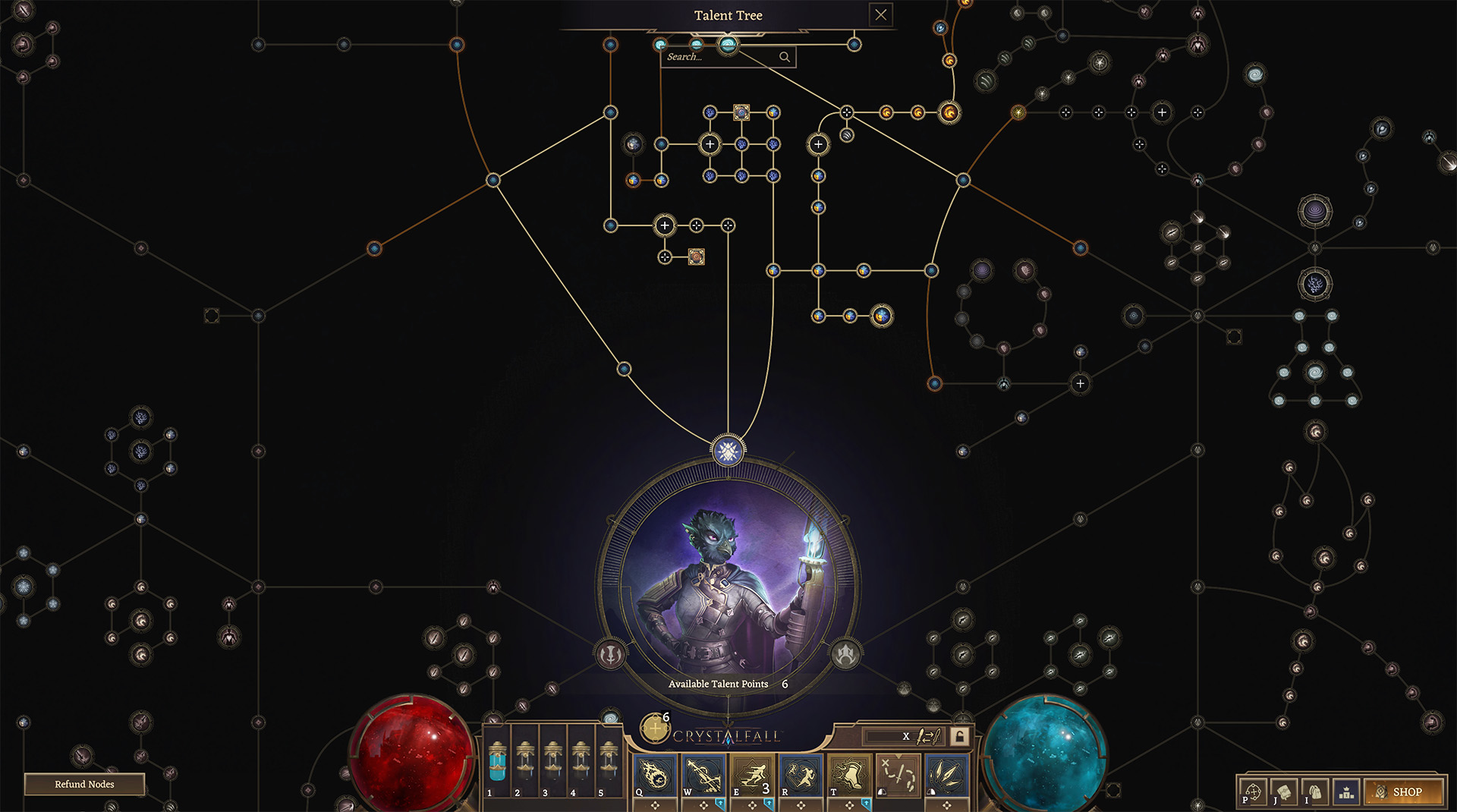
Task: Open the leaderboard podium icon
Action: [1345, 792]
